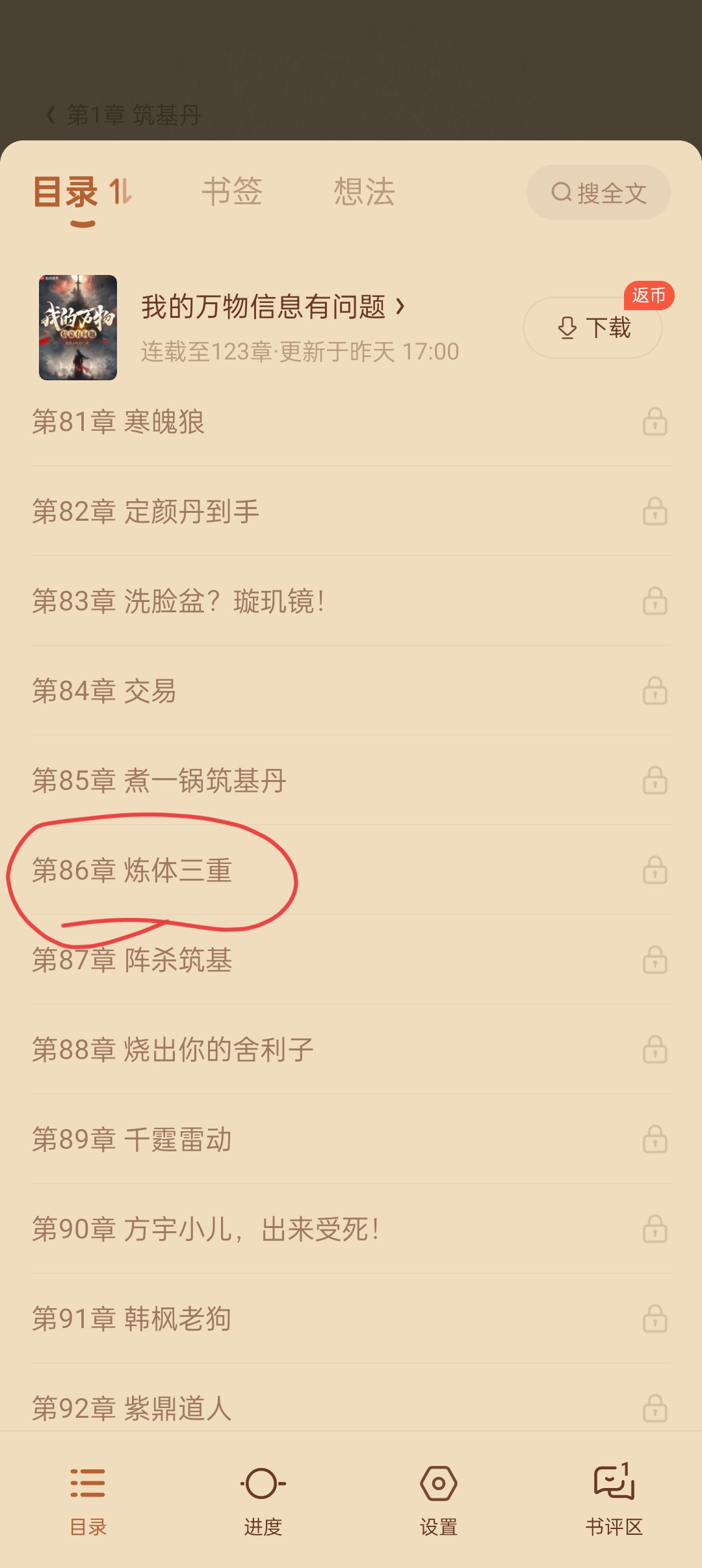Open chapter 第82章 定颜丹到手
Viewport: 702px width, 1568px height.
351,512
